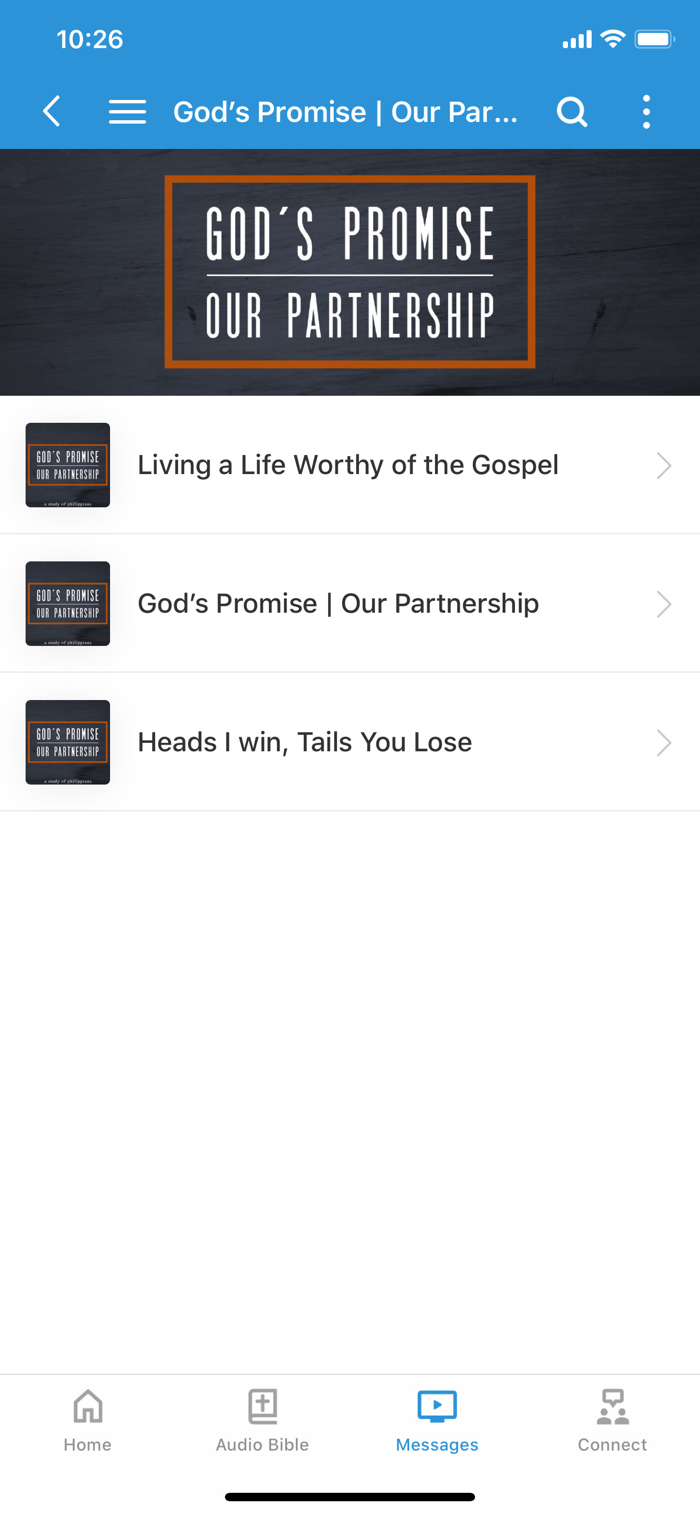Open the three-dot overflow menu
Image resolution: width=700 pixels, height=1515 pixels.
point(647,112)
